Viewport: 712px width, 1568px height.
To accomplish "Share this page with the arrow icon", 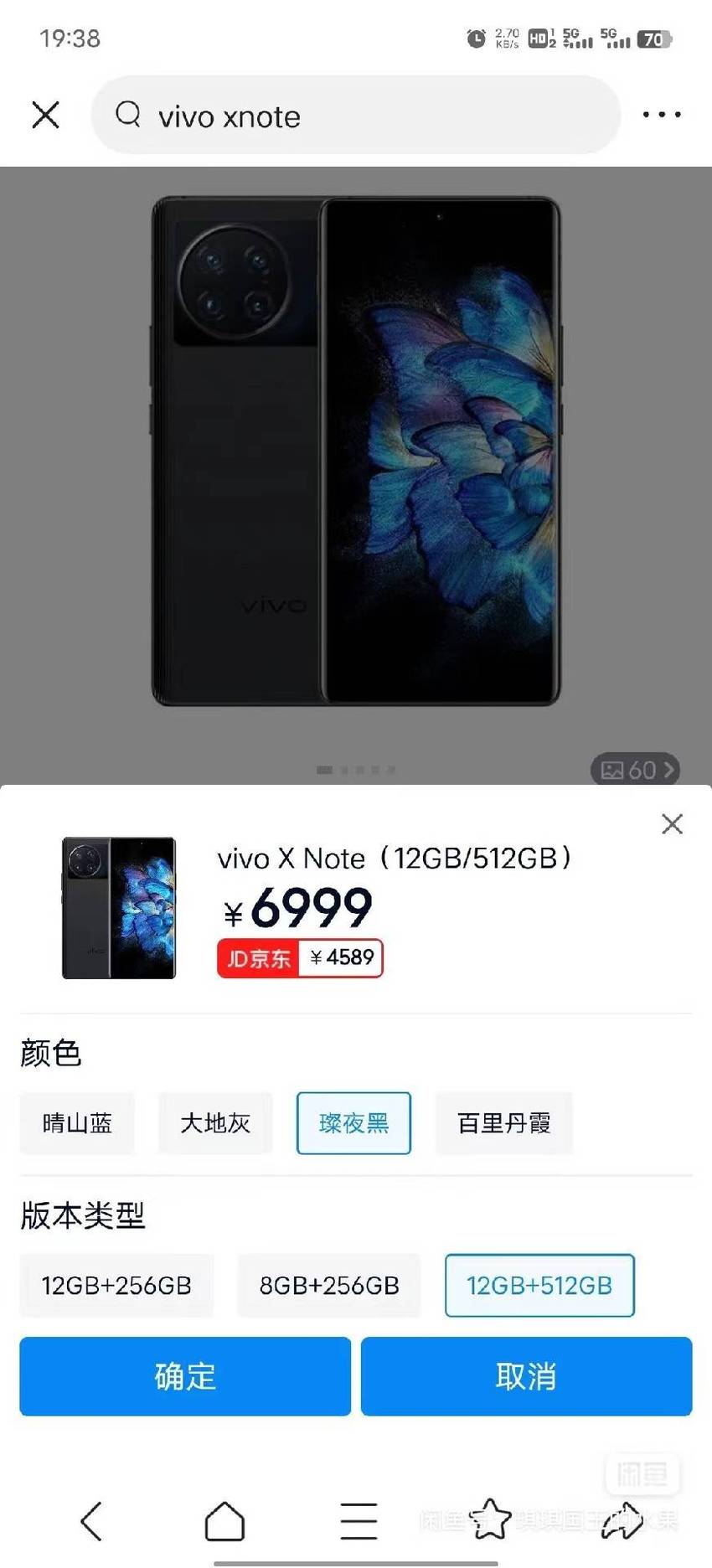I will pos(622,1520).
